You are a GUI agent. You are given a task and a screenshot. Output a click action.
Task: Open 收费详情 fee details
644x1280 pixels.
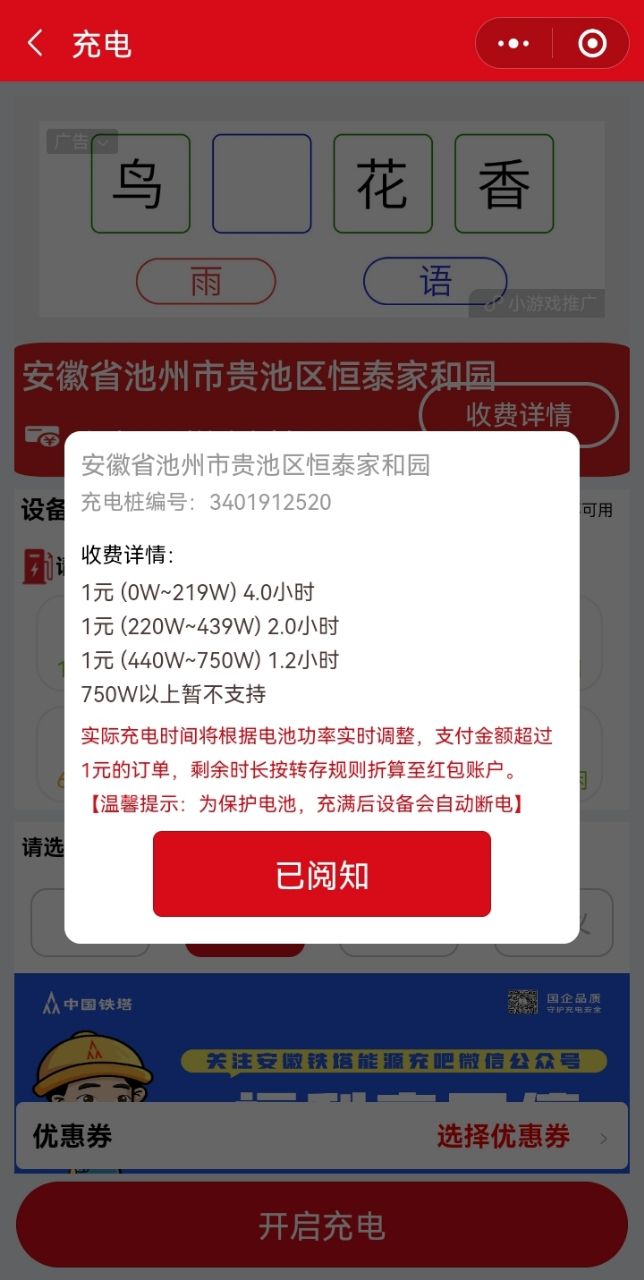click(518, 413)
